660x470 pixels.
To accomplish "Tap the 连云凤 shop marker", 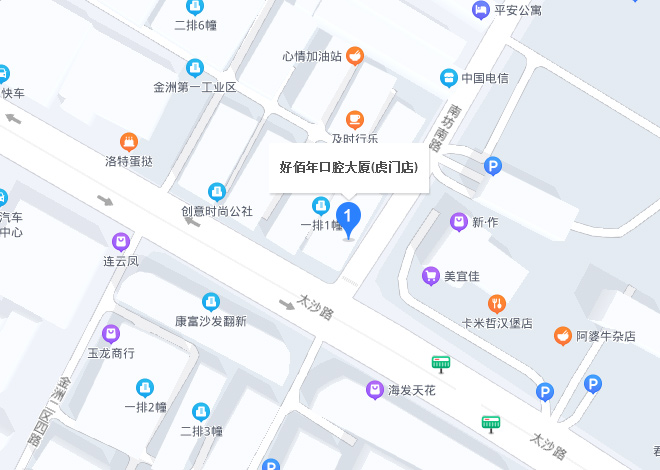I will 120,242.
